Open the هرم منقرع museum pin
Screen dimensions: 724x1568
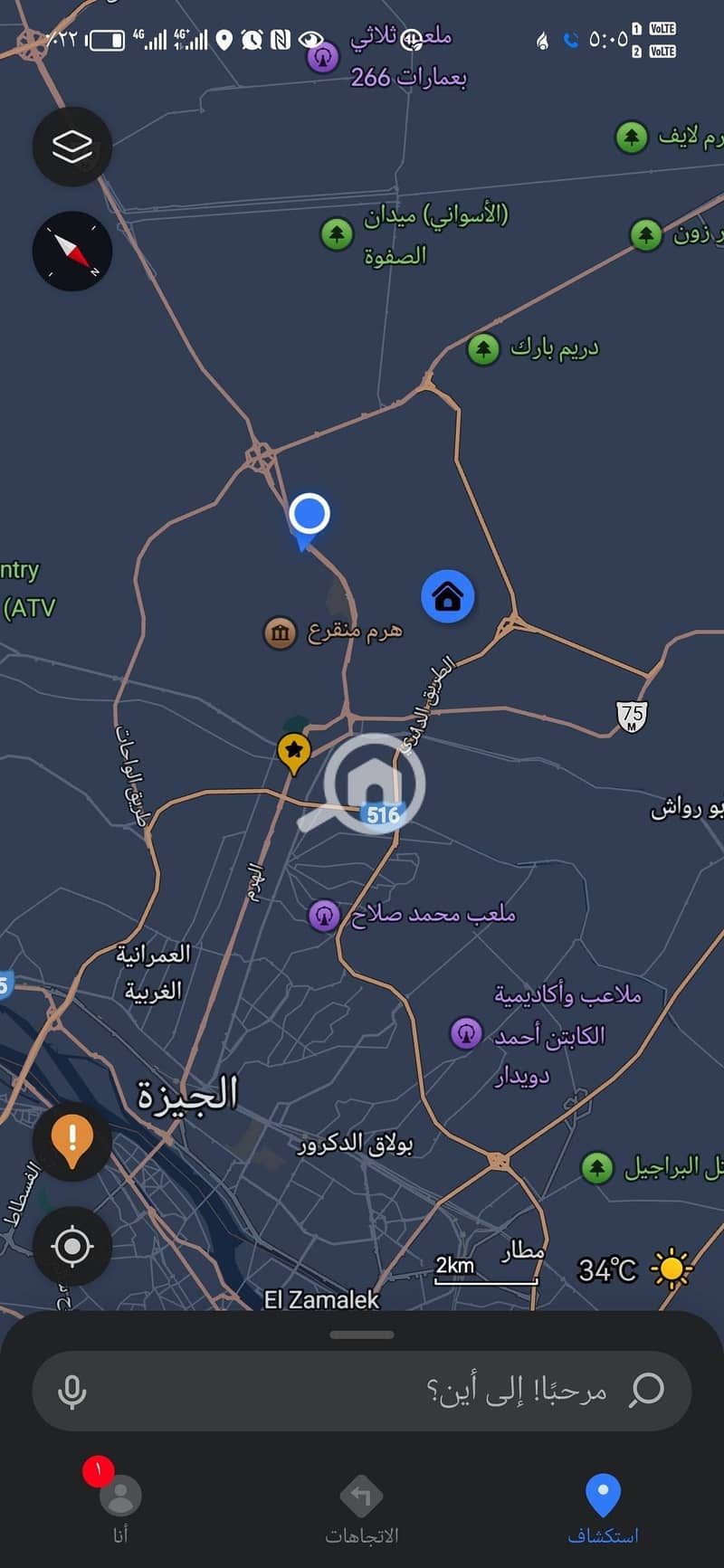(281, 632)
